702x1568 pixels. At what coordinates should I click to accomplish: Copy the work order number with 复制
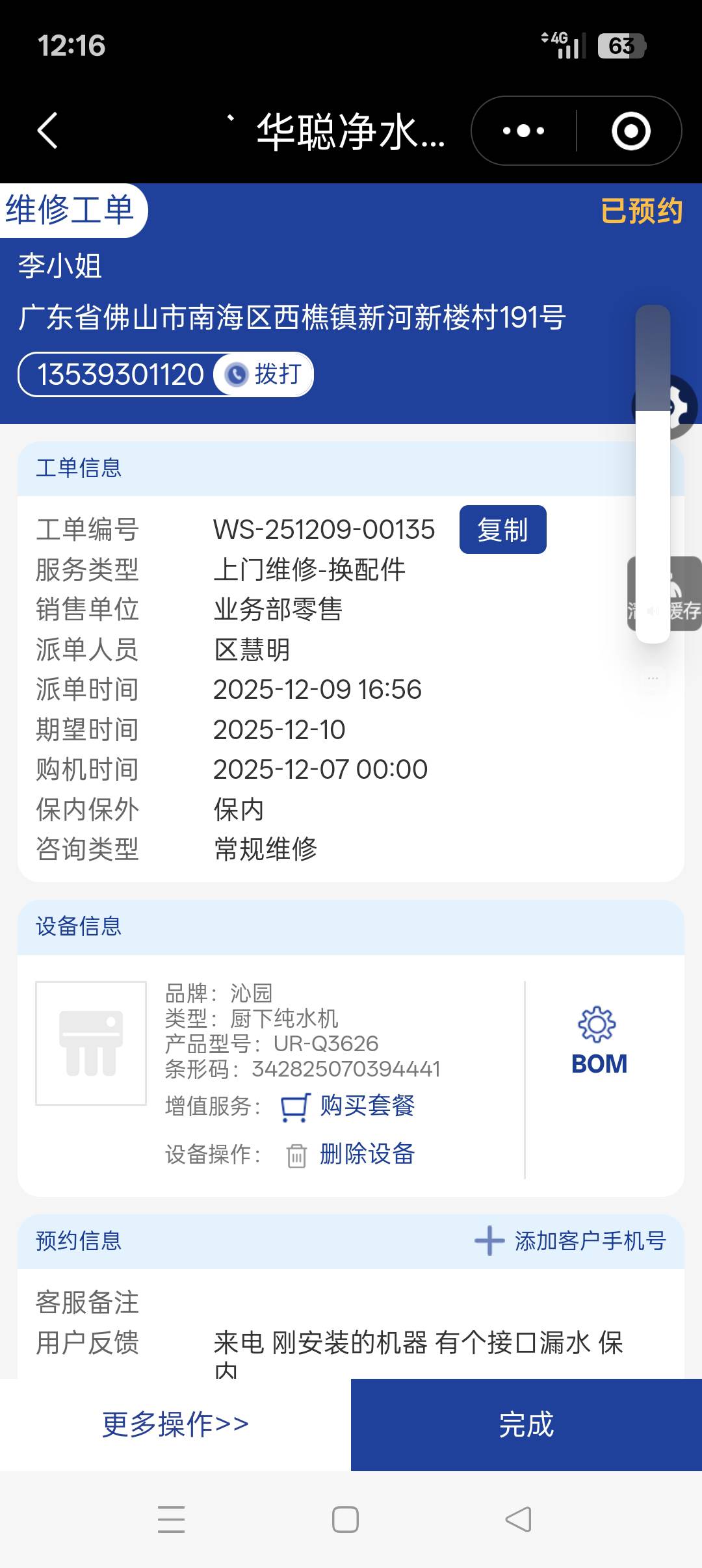point(502,530)
